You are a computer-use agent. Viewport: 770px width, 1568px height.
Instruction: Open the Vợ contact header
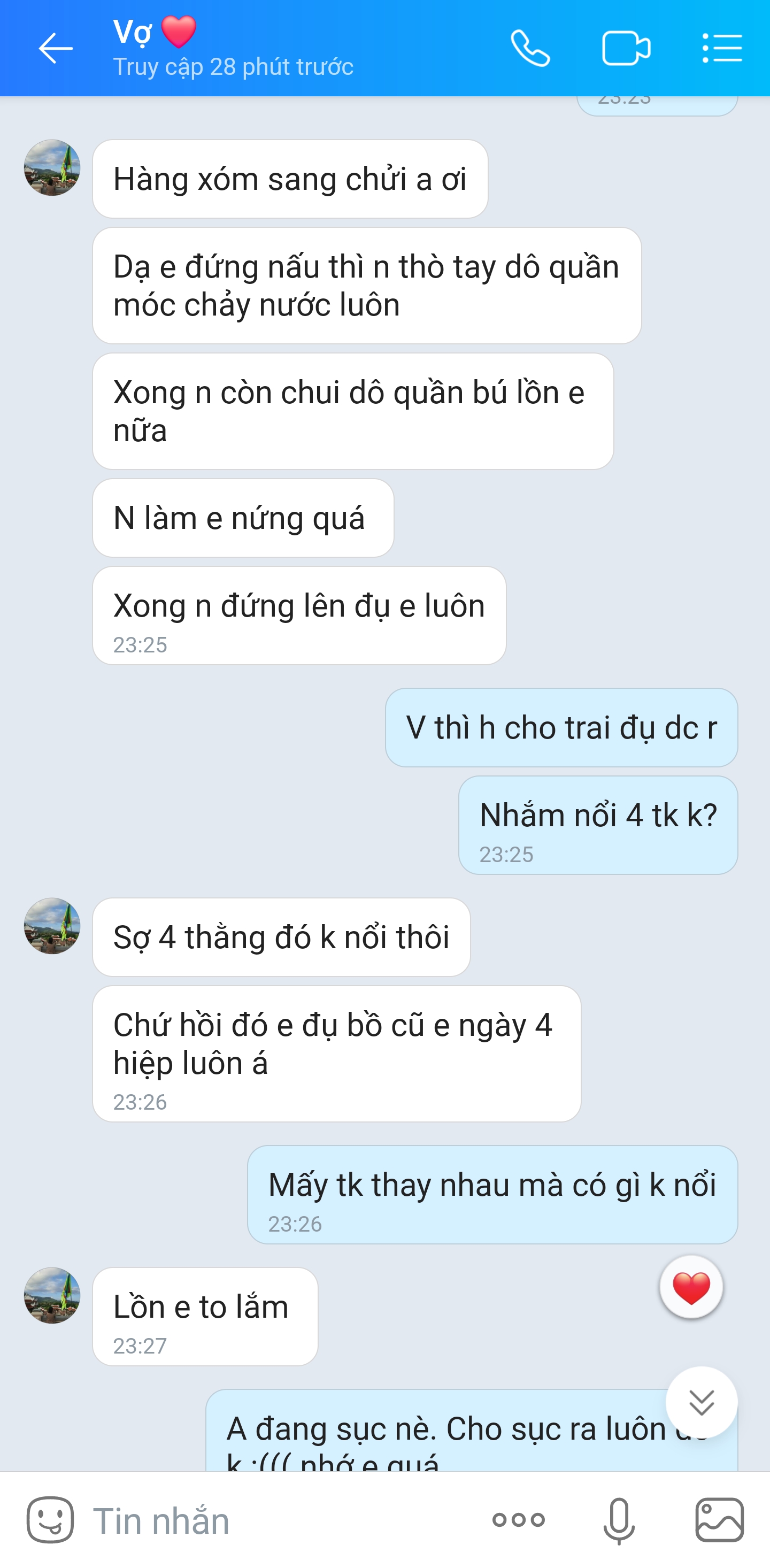pyautogui.click(x=233, y=49)
